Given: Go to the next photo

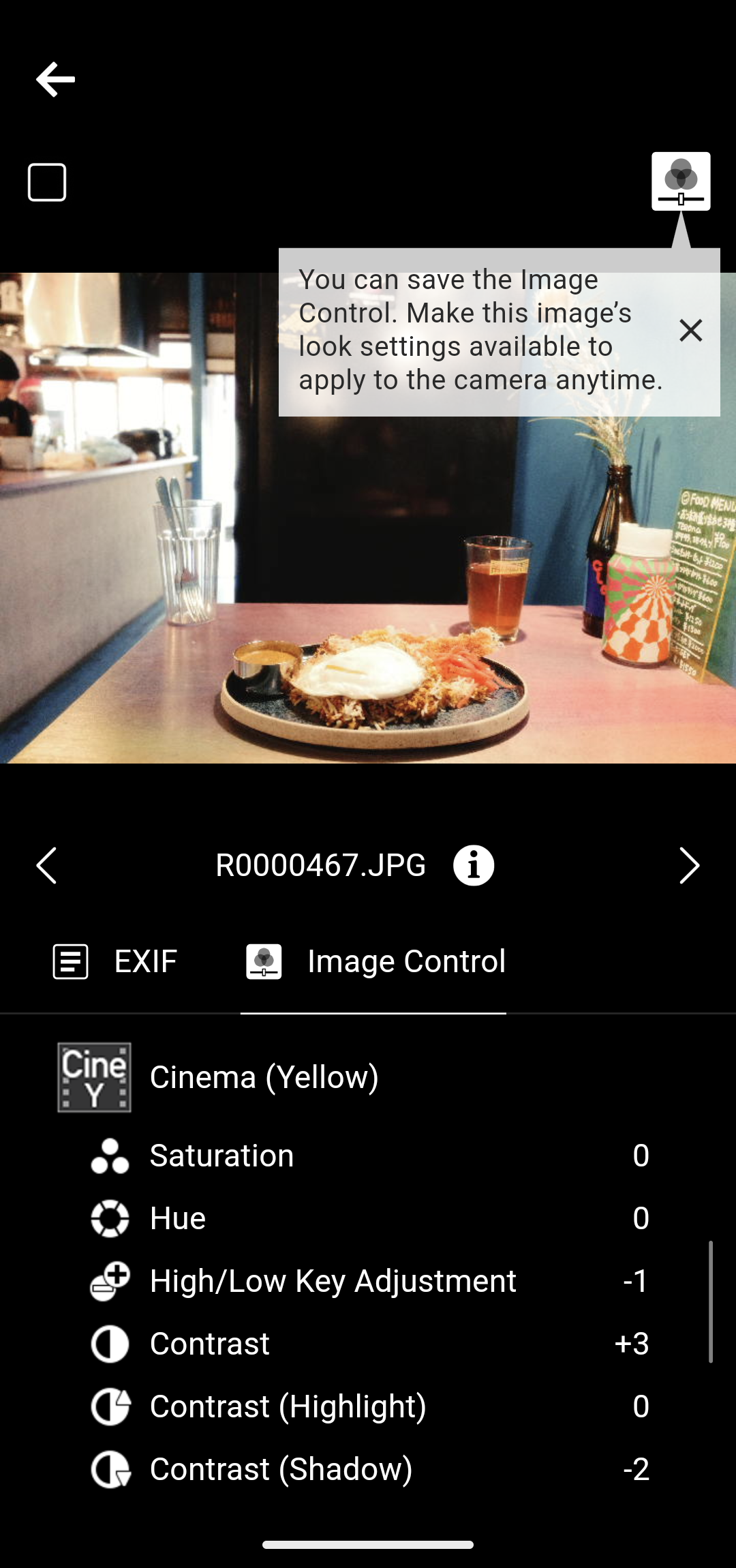Looking at the screenshot, I should pos(689,865).
